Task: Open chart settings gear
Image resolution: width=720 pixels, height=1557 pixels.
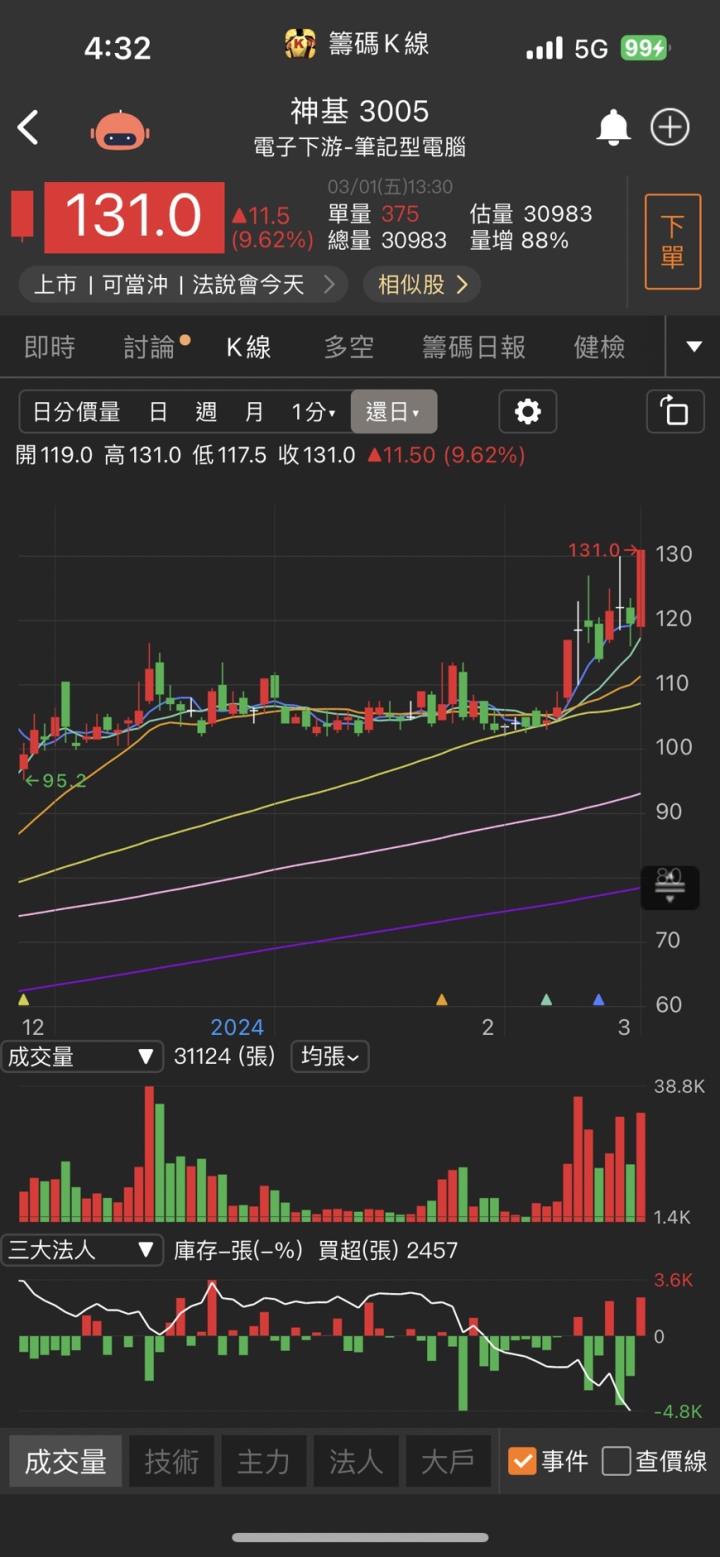Action: pyautogui.click(x=527, y=412)
